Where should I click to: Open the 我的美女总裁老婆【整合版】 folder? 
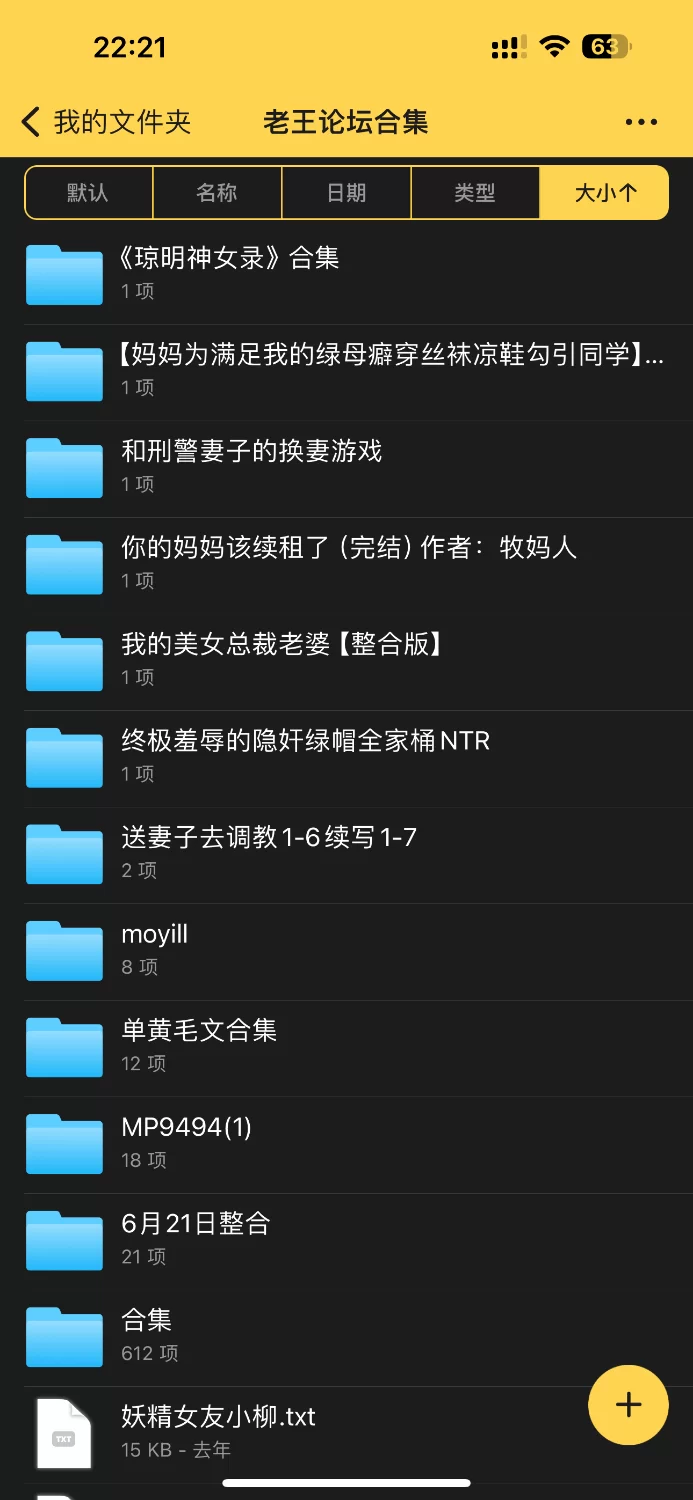(x=280, y=659)
